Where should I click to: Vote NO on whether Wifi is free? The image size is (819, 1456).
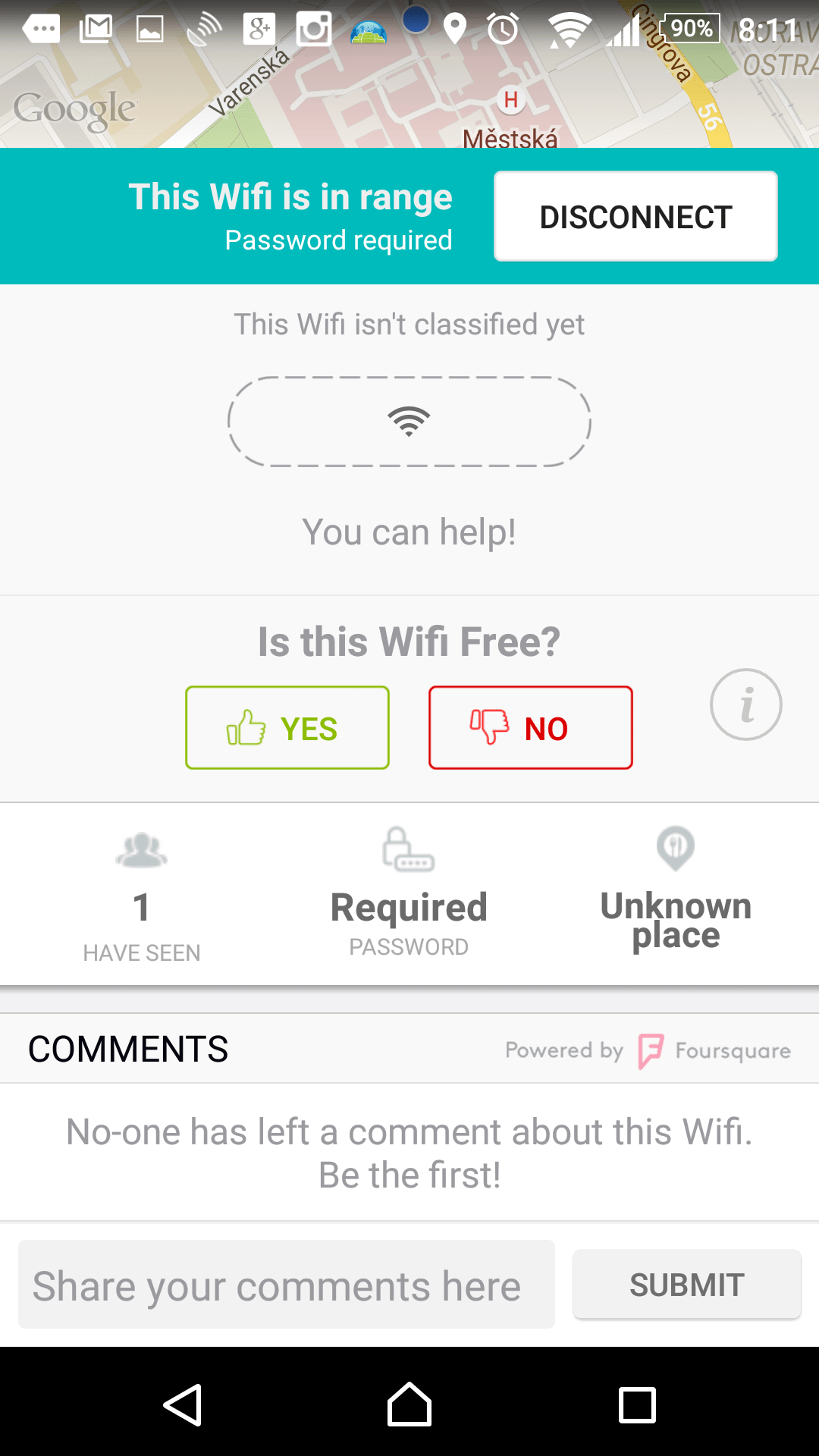pyautogui.click(x=531, y=728)
